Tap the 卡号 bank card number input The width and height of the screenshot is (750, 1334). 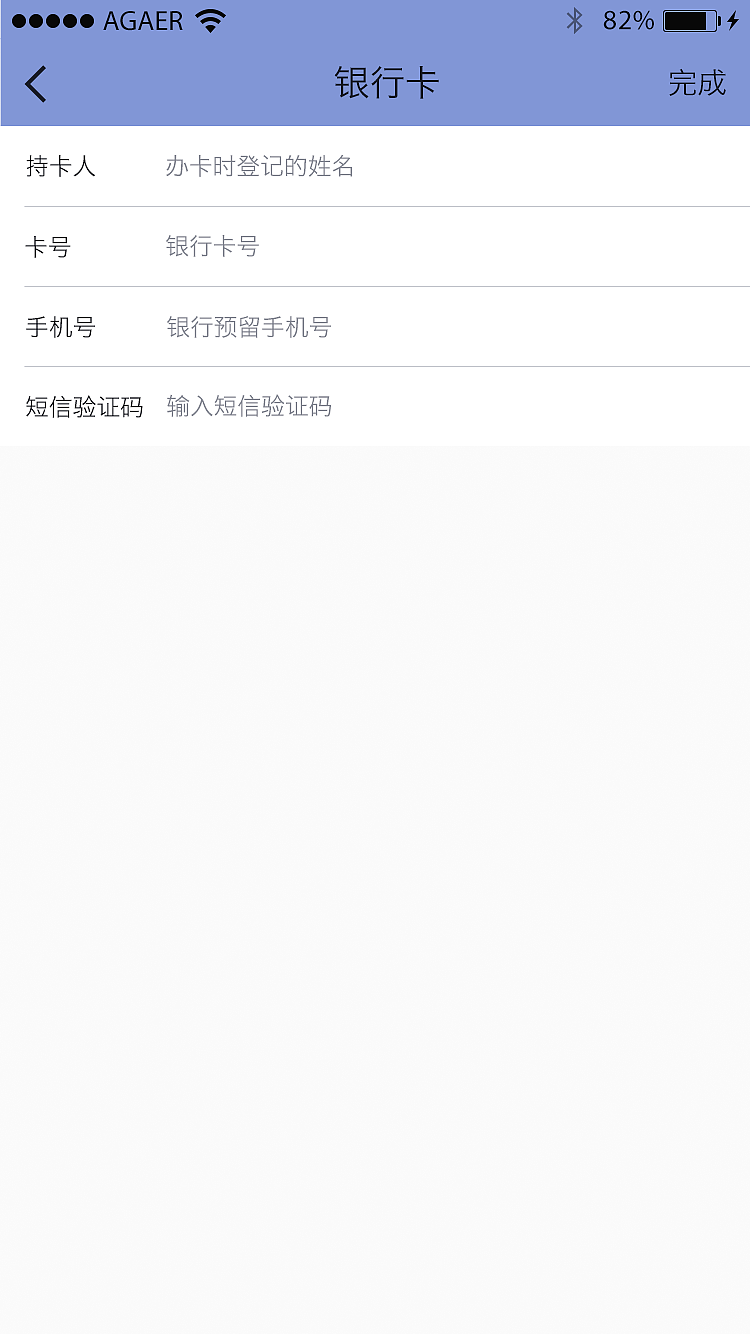tap(300, 246)
